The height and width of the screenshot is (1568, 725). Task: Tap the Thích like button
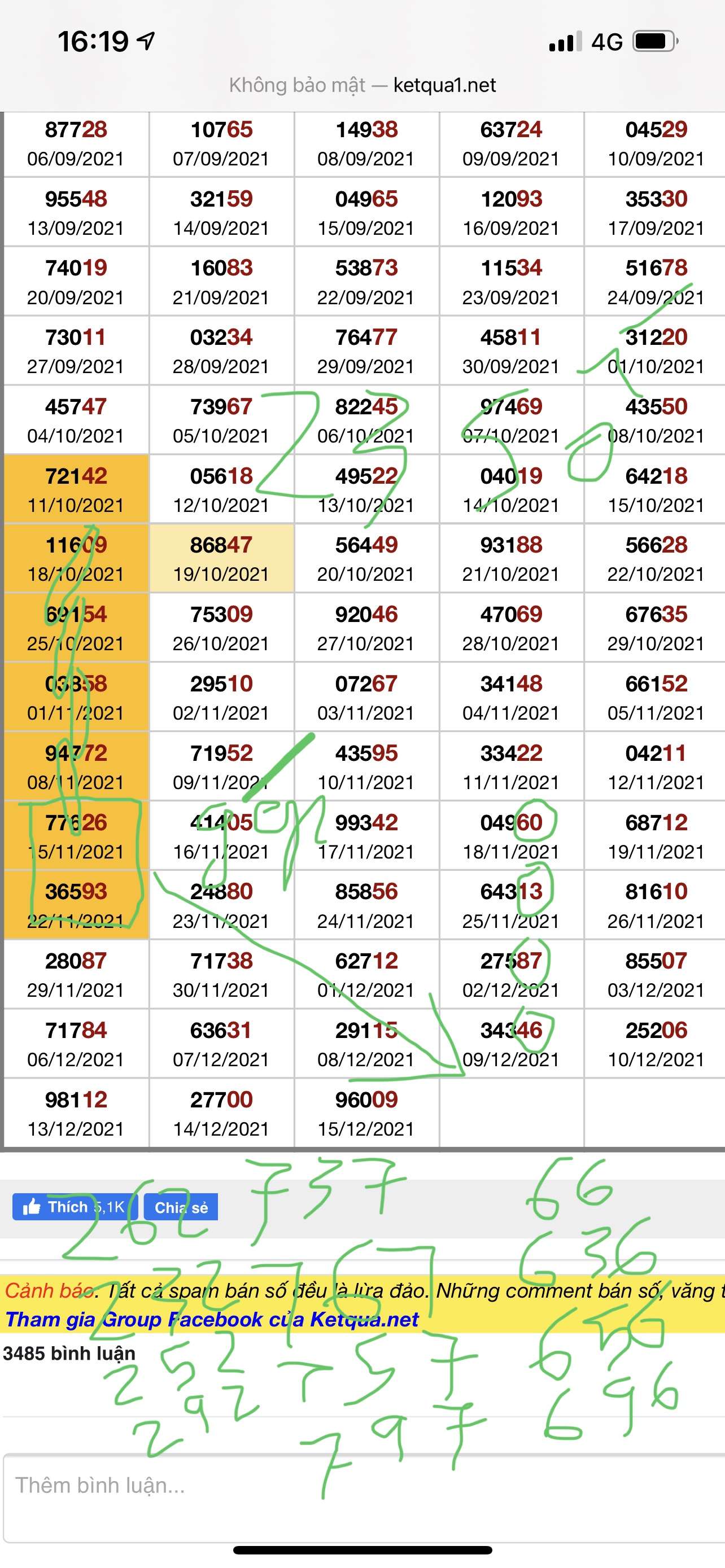click(x=75, y=1206)
